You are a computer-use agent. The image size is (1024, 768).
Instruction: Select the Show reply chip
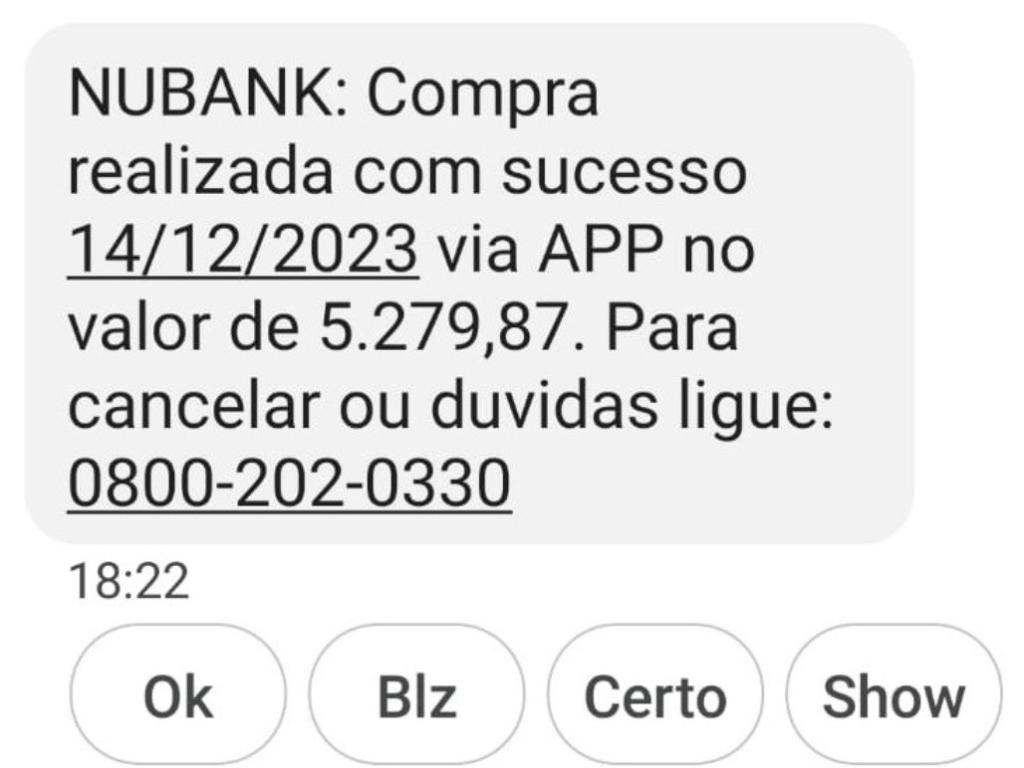tap(893, 695)
